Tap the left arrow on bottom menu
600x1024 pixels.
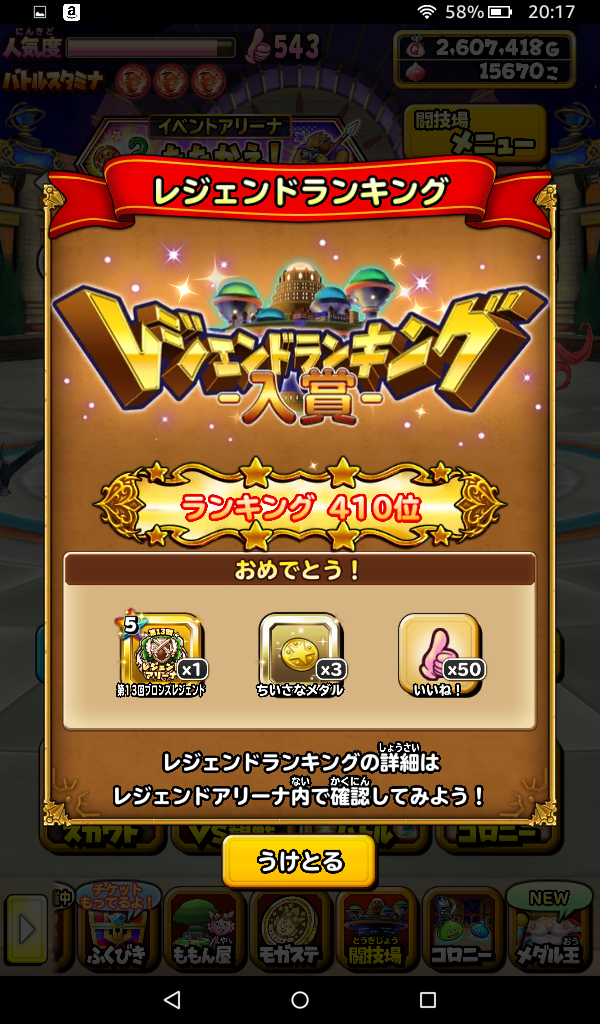(x=24, y=930)
